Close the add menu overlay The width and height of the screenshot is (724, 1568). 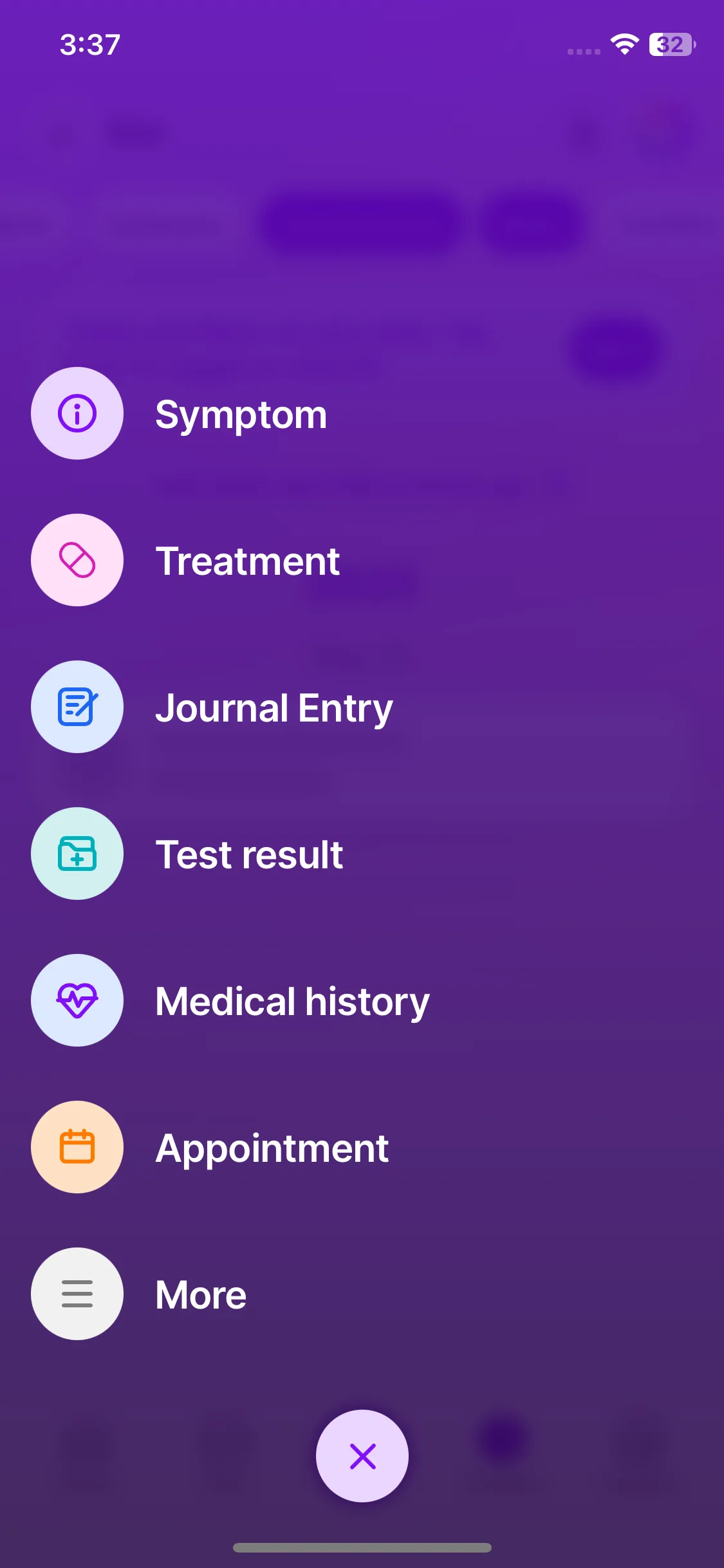point(362,1456)
